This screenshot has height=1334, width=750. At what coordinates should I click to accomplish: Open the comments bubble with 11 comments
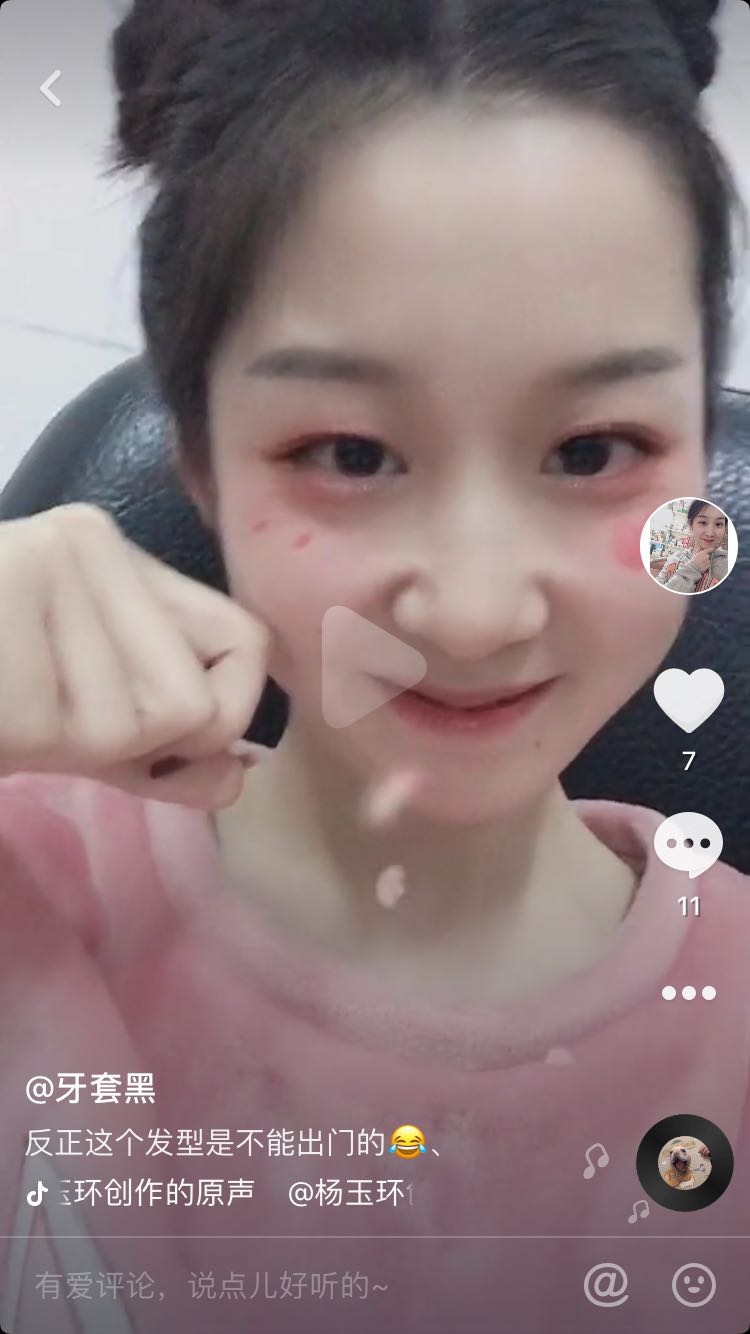[688, 845]
